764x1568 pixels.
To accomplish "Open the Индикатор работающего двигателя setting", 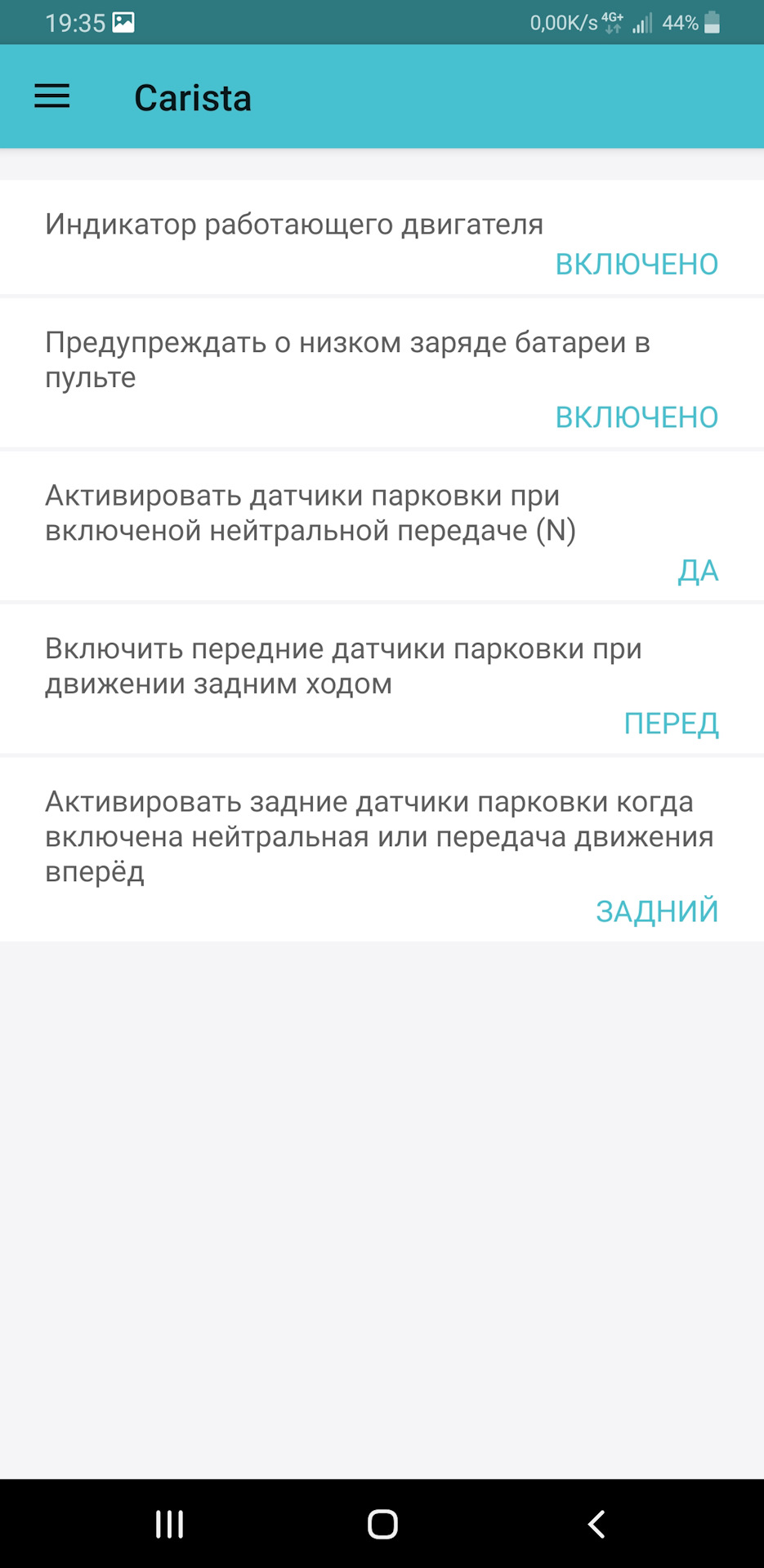I will (382, 237).
